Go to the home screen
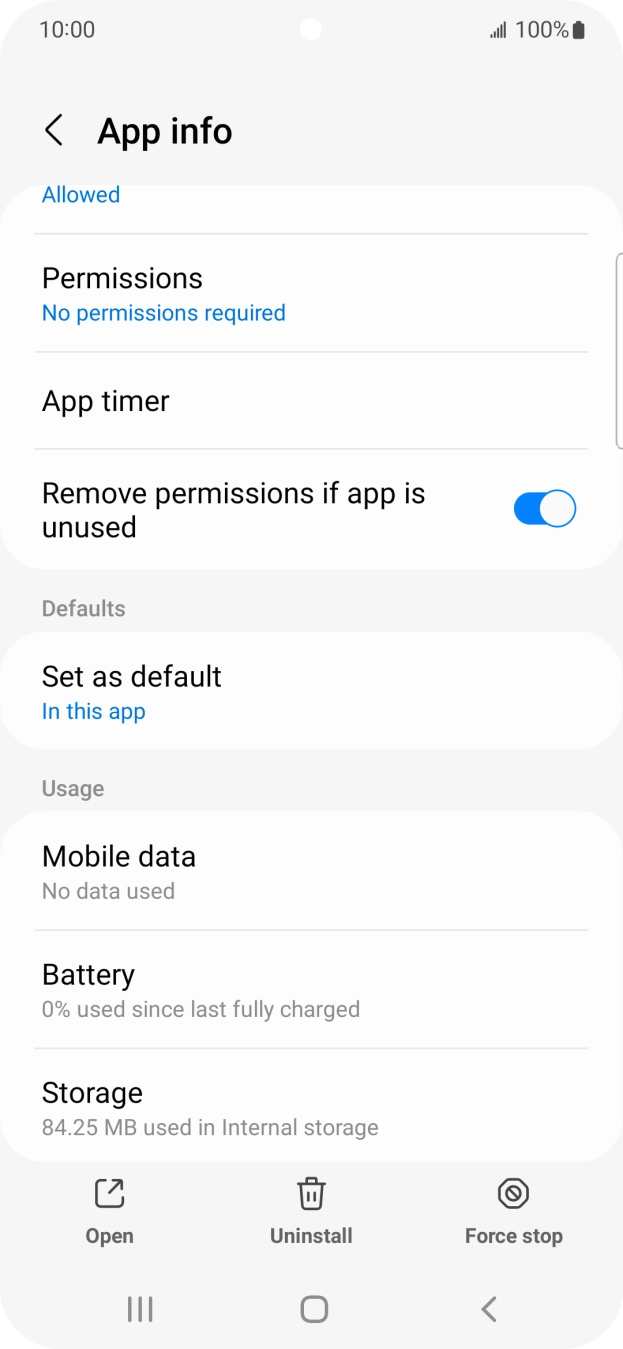The image size is (623, 1349). (x=314, y=1309)
